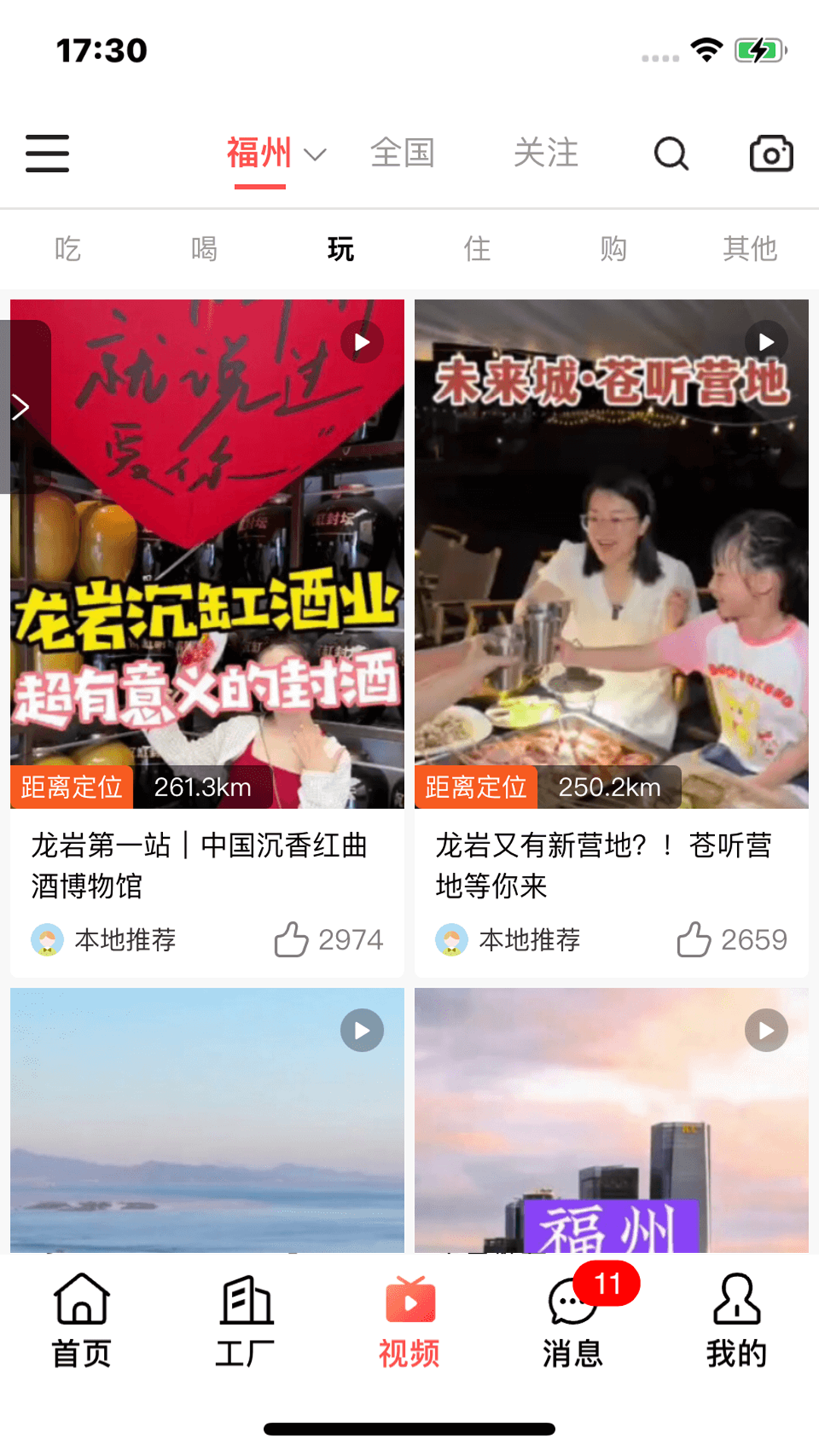Screen dimensions: 819x1456
Task: Open the hamburger menu
Action: pos(47,153)
